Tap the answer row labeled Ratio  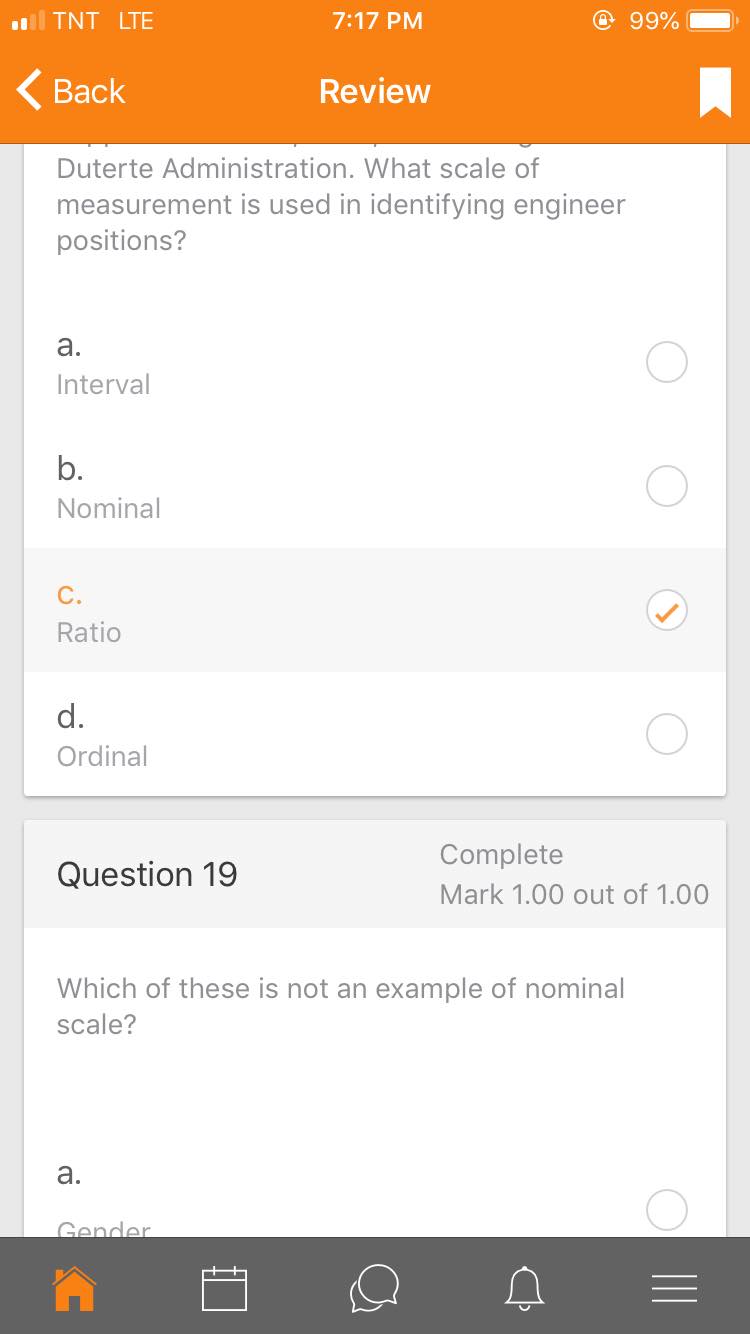pyautogui.click(x=300, y=610)
